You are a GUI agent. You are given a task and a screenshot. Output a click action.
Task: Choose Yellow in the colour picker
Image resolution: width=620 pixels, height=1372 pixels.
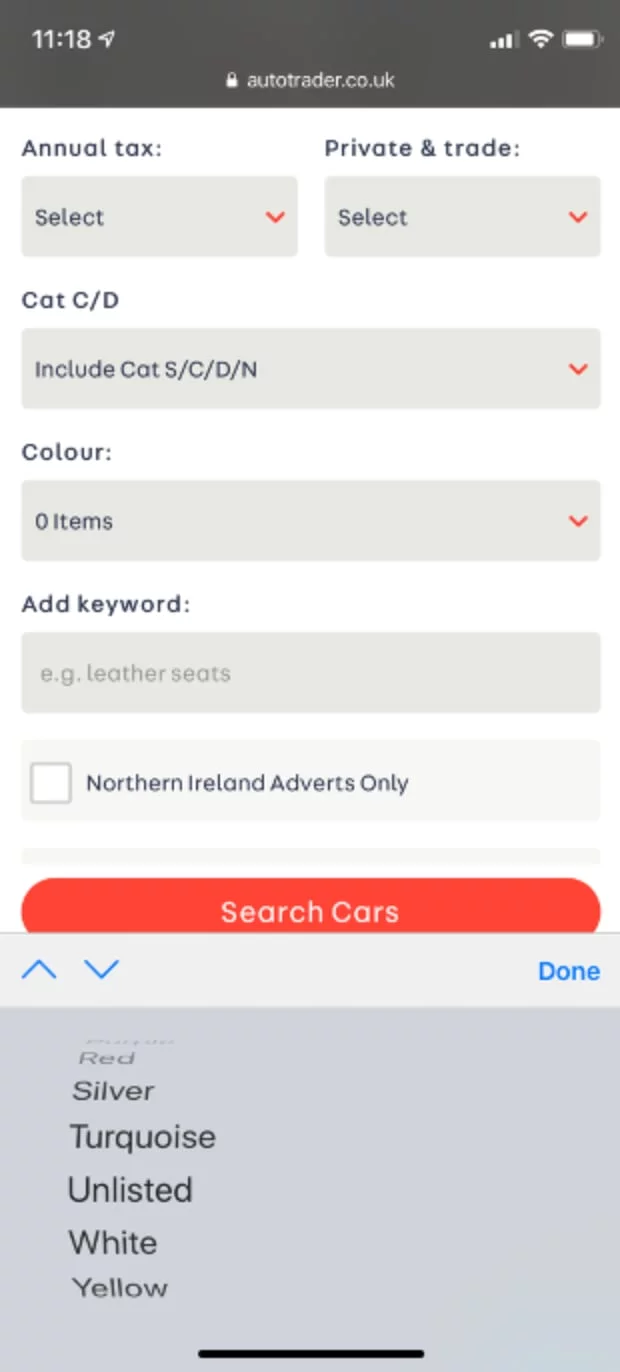tap(120, 1288)
